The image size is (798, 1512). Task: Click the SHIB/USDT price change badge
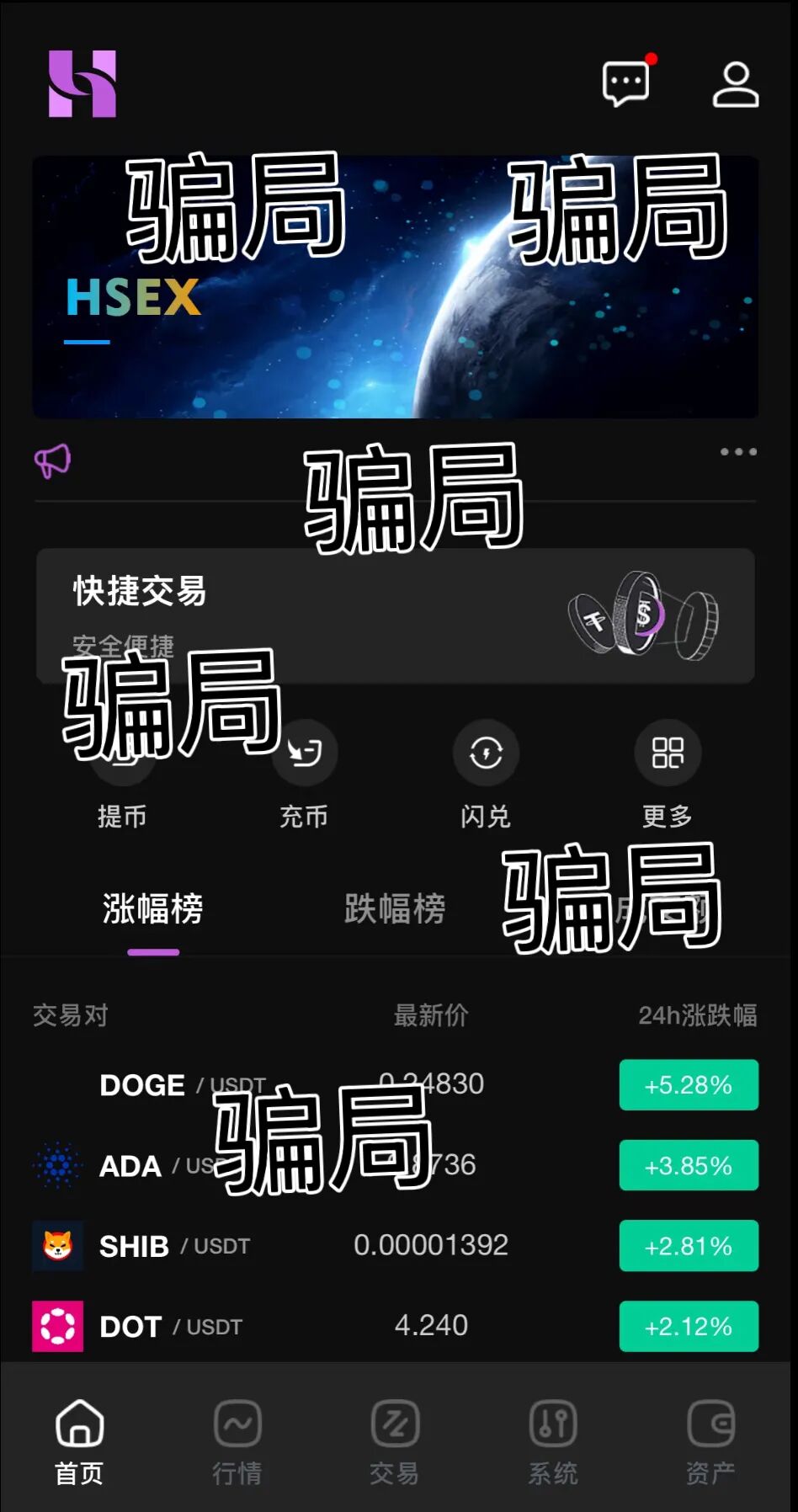[x=688, y=1246]
